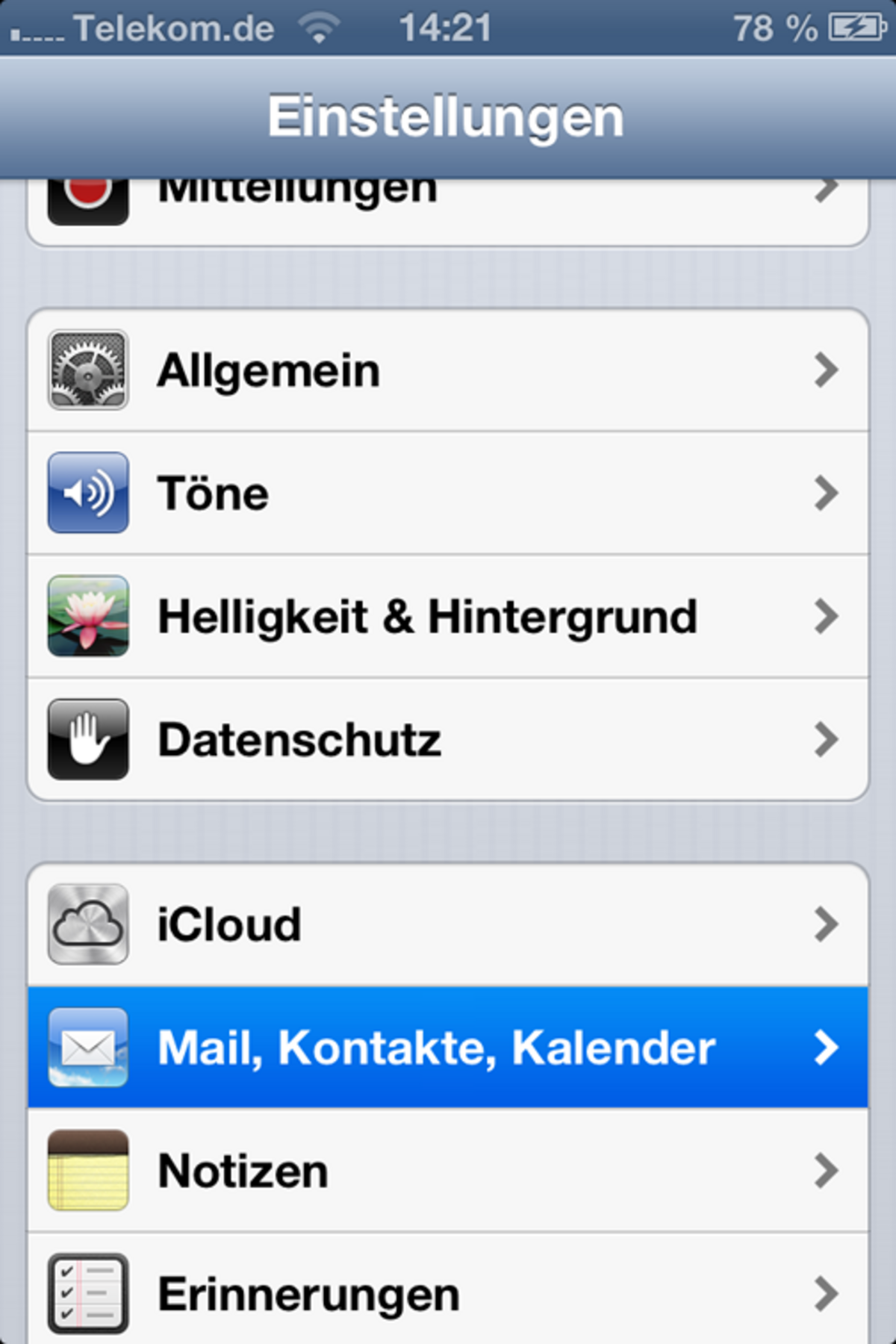Select Mail, Kontakte, Kalender

click(x=448, y=1048)
